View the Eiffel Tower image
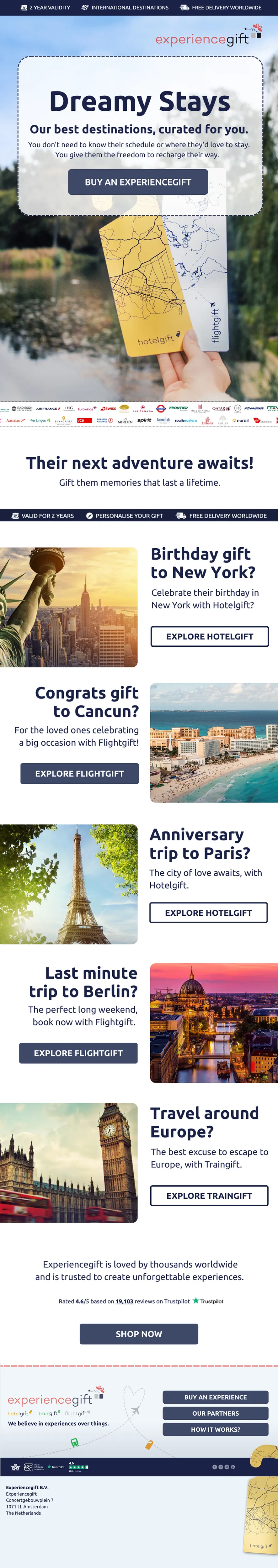 coord(68,884)
